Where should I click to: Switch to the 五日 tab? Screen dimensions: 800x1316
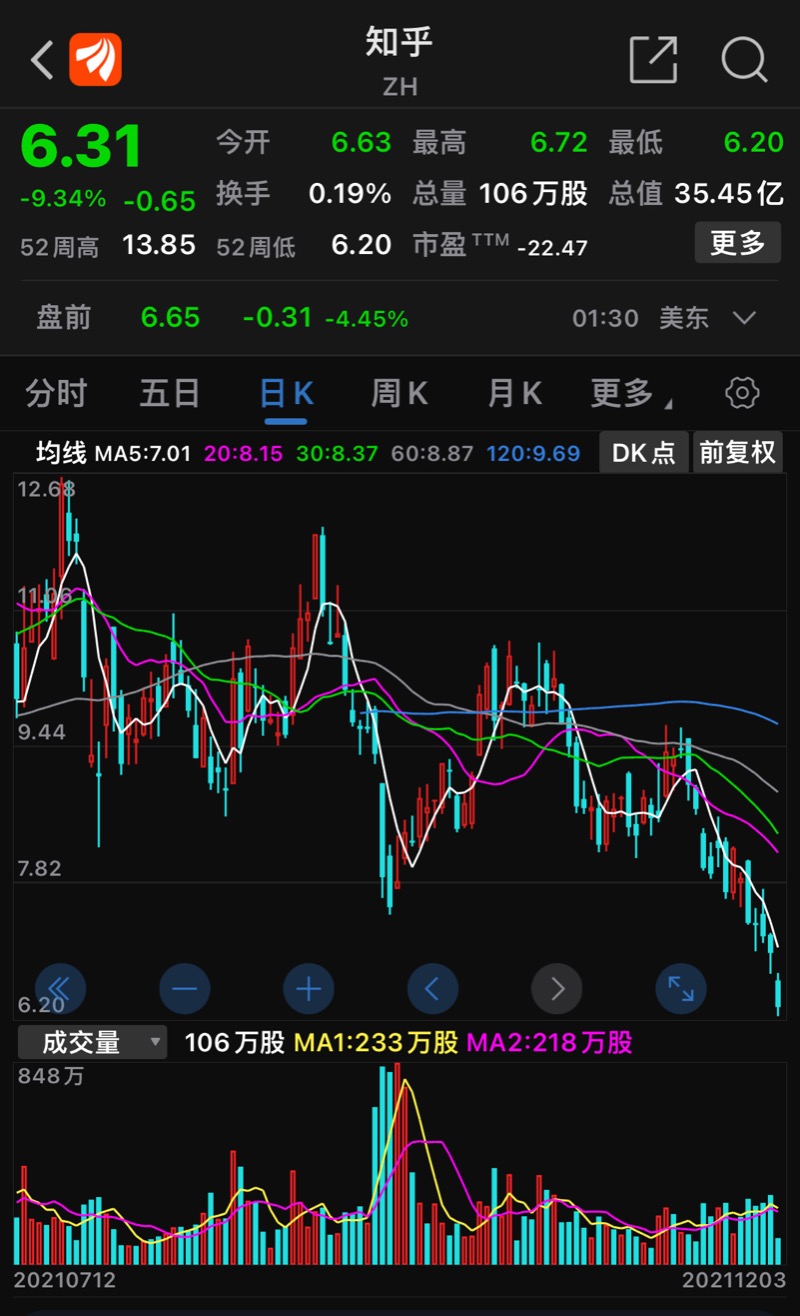point(169,393)
